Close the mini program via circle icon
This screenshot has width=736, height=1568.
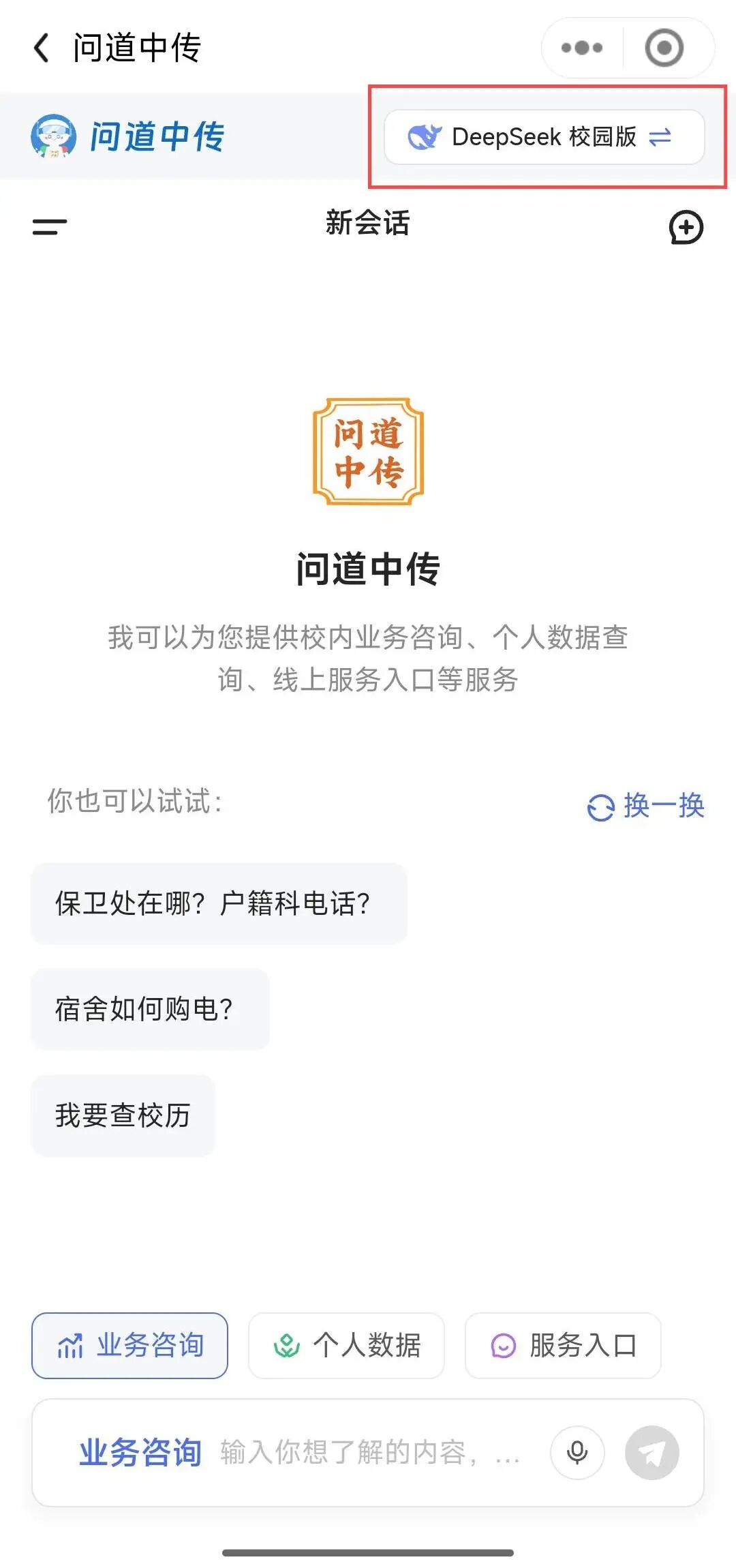coord(664,48)
